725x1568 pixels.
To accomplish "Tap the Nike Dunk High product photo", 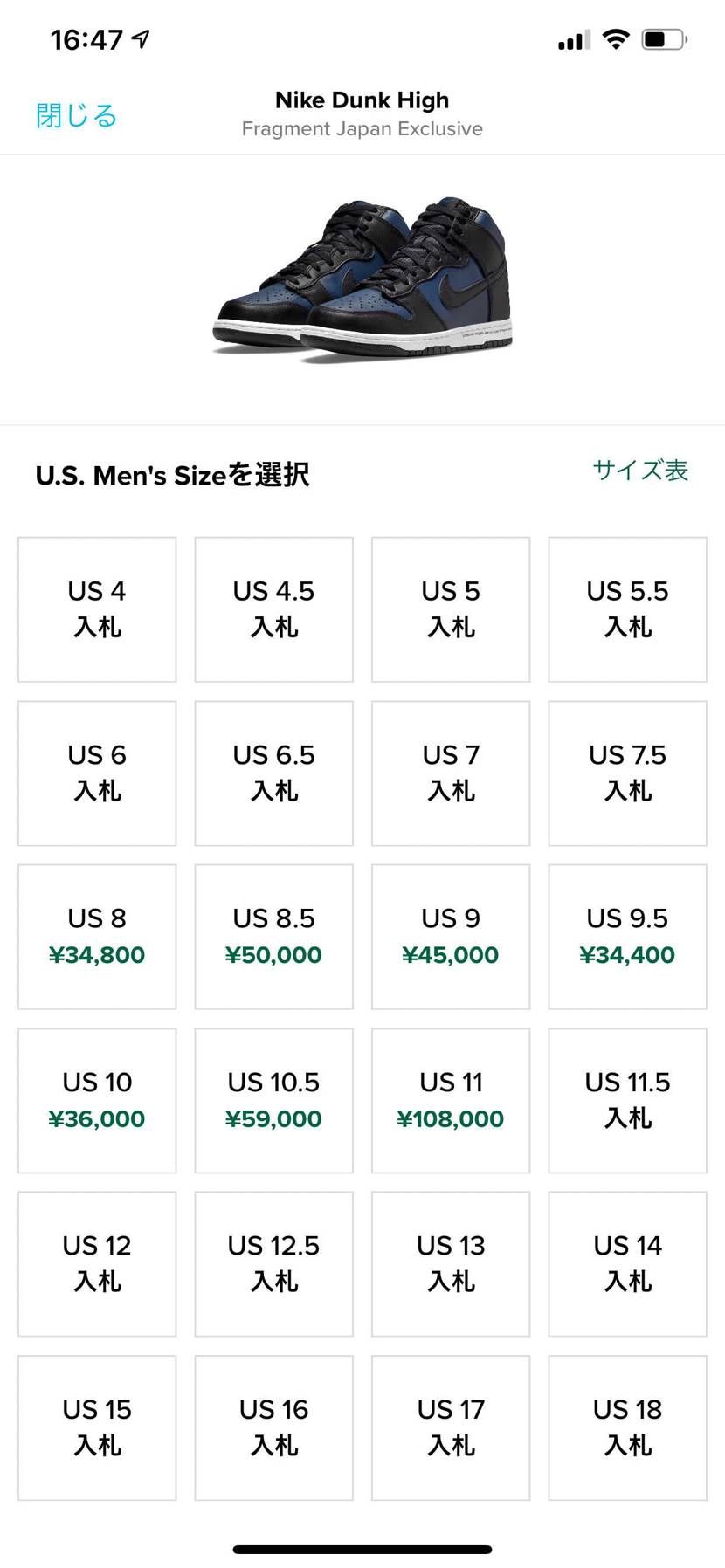I will point(362,279).
